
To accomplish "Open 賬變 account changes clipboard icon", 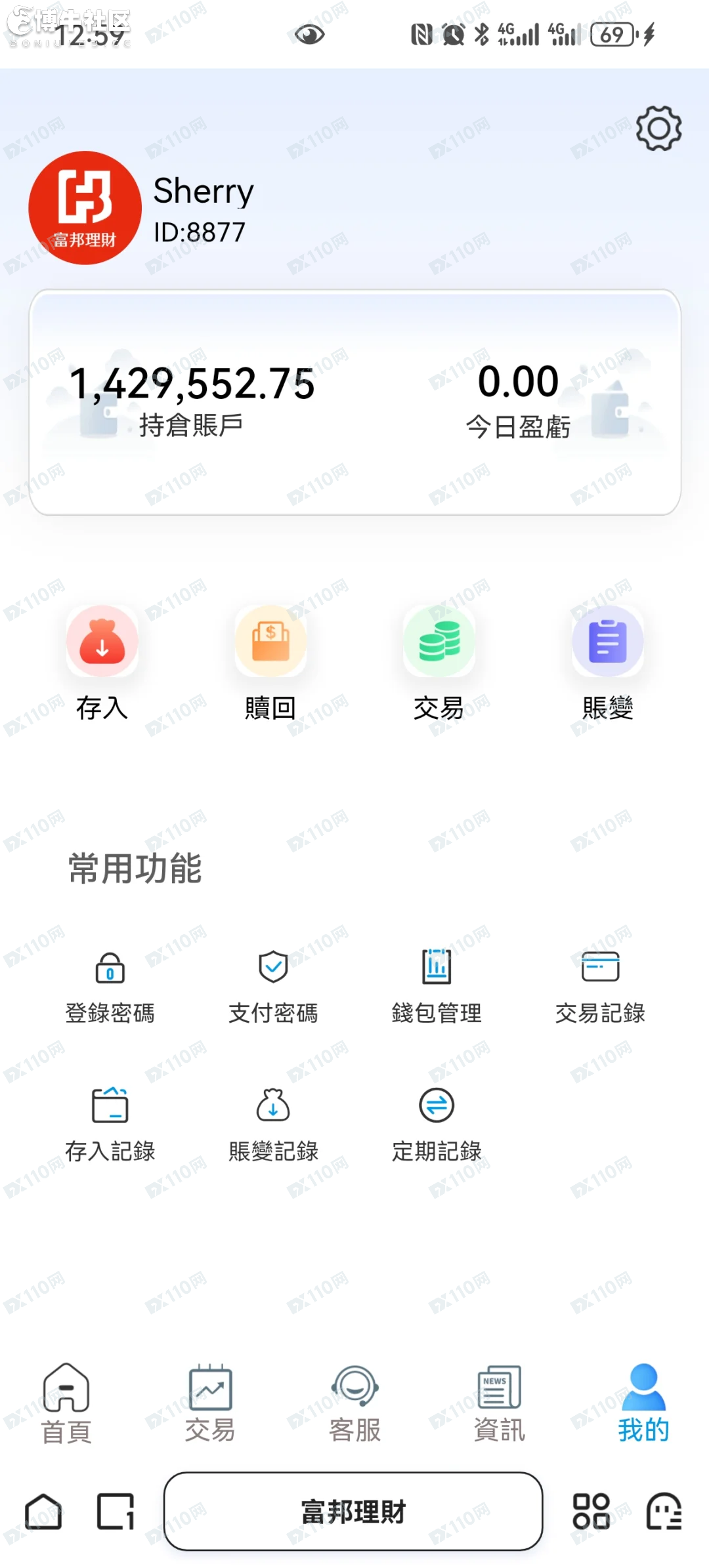I will [x=607, y=642].
